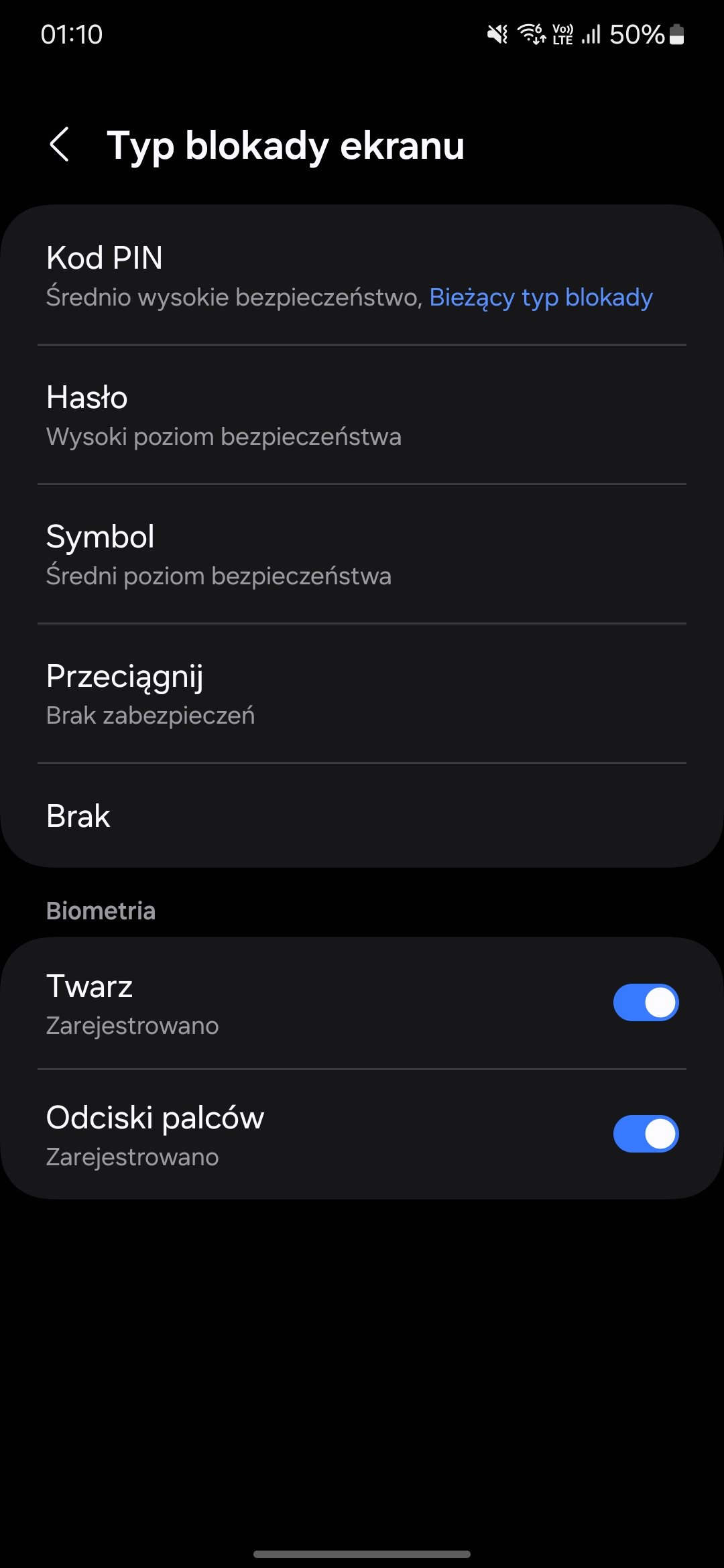This screenshot has width=724, height=1568.
Task: Go back from Typ blokady ekranu
Action: point(60,145)
